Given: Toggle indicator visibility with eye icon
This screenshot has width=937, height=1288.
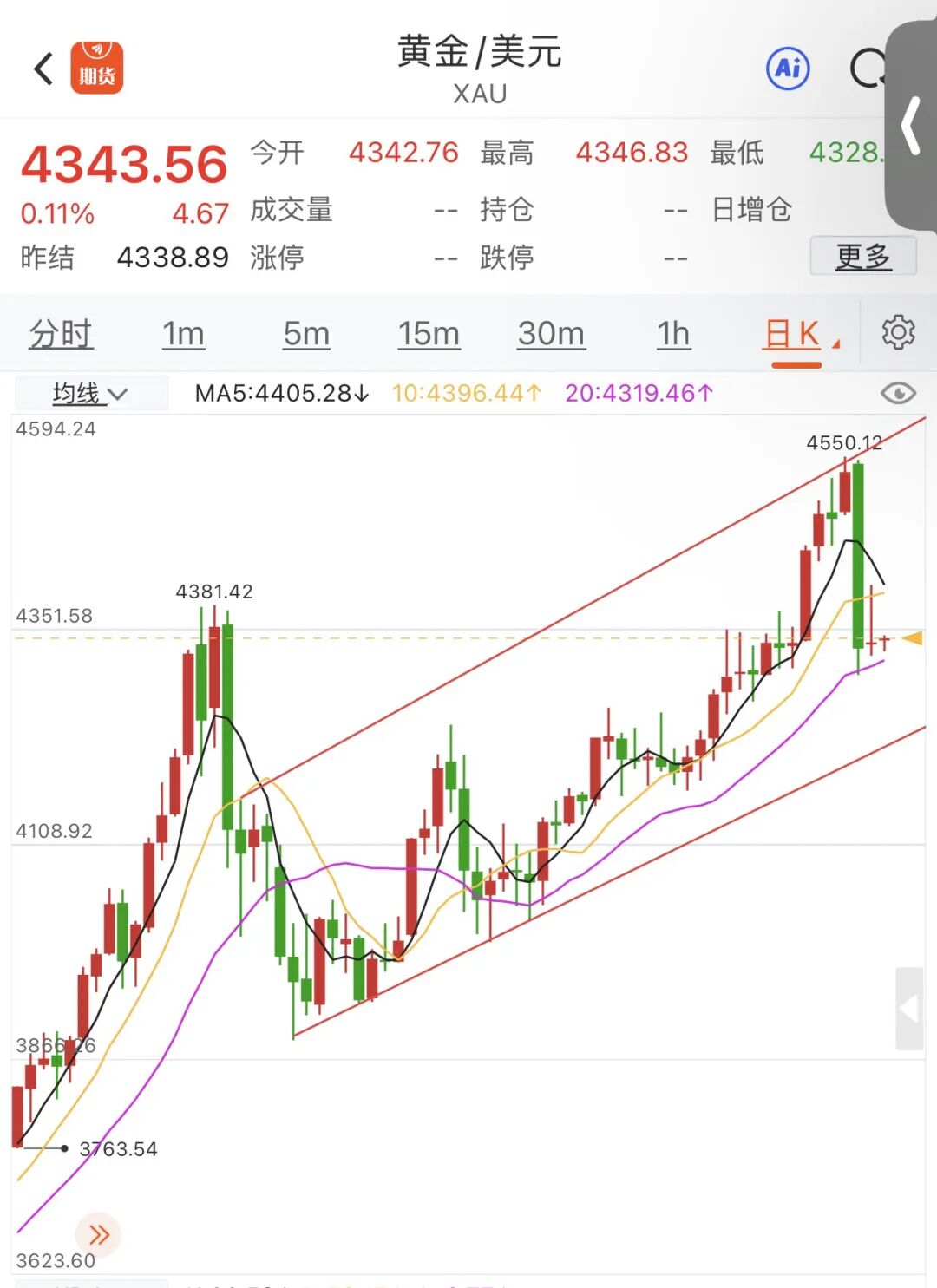Looking at the screenshot, I should tap(898, 394).
